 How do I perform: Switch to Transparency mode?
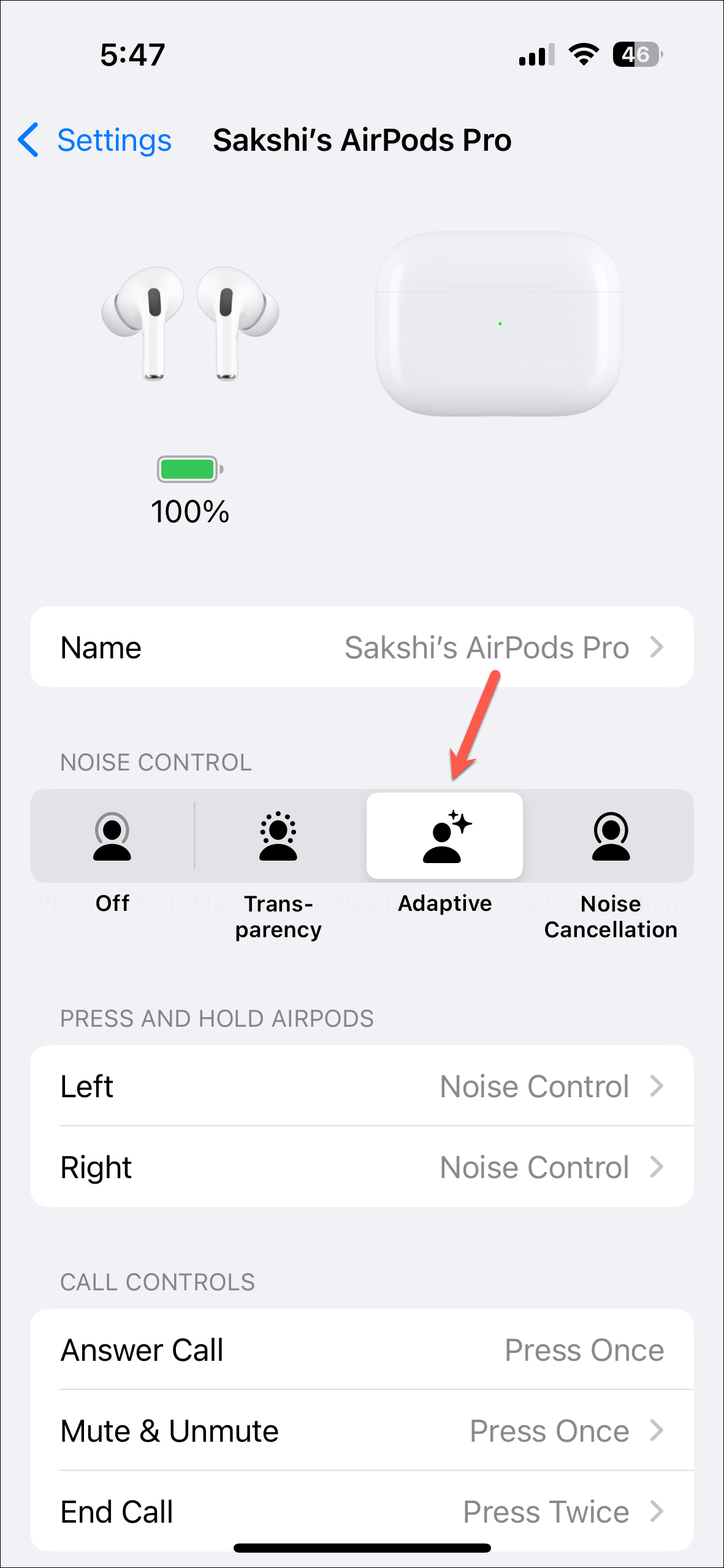(x=278, y=836)
